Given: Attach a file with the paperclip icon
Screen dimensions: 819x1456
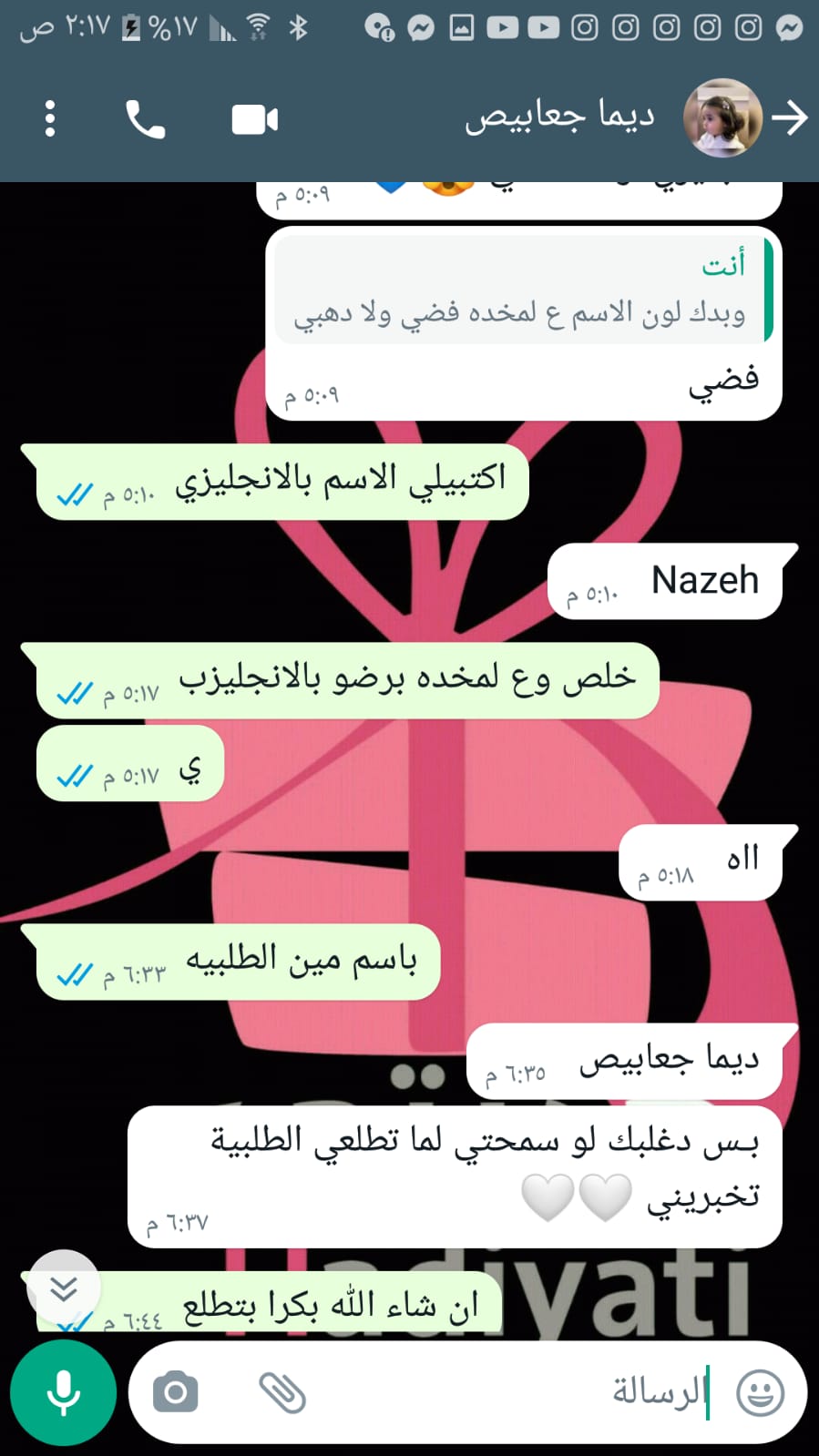Looking at the screenshot, I should pos(282,1392).
